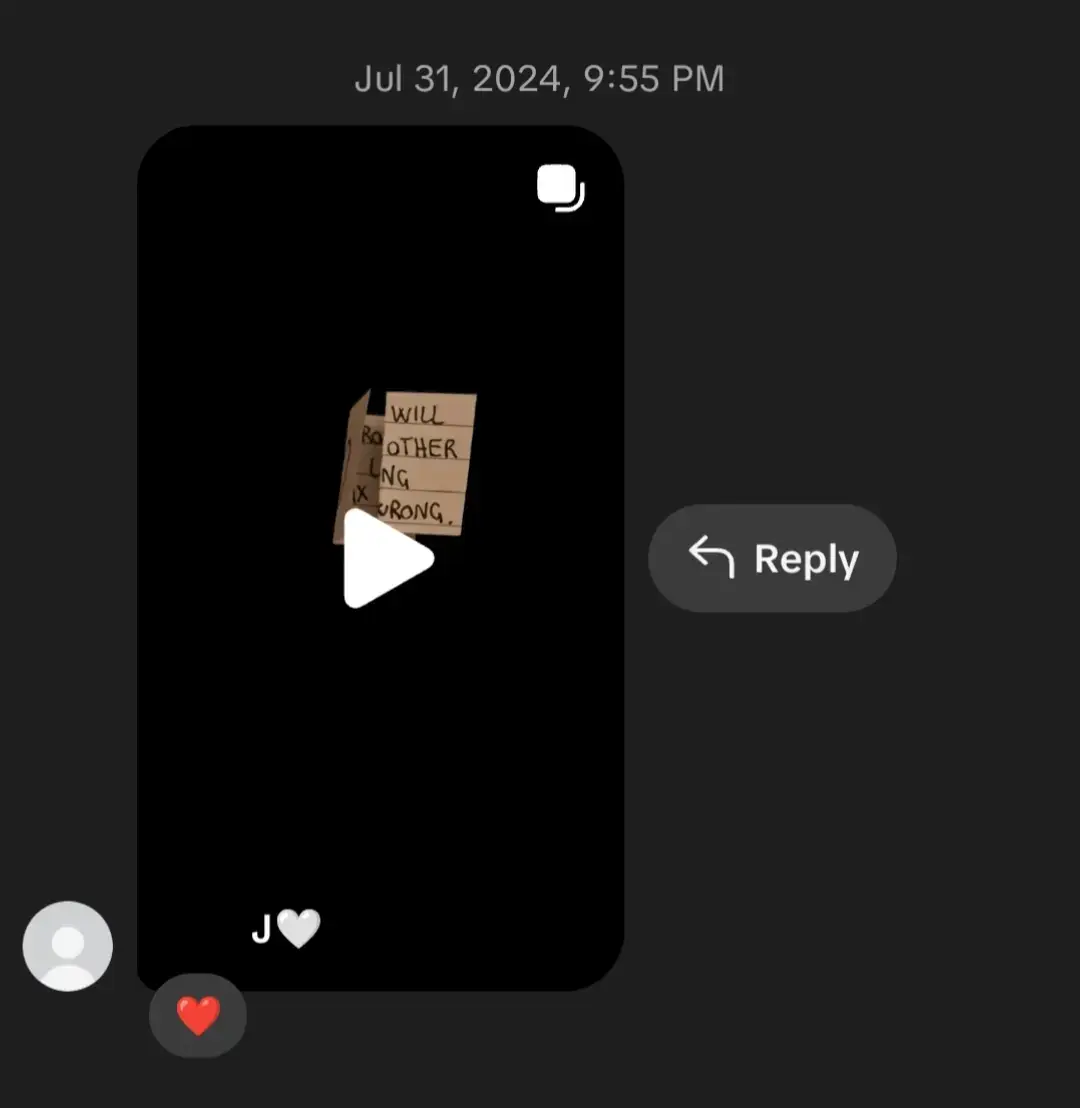Open the sender's profile picture
Image resolution: width=1080 pixels, height=1108 pixels.
[x=68, y=946]
